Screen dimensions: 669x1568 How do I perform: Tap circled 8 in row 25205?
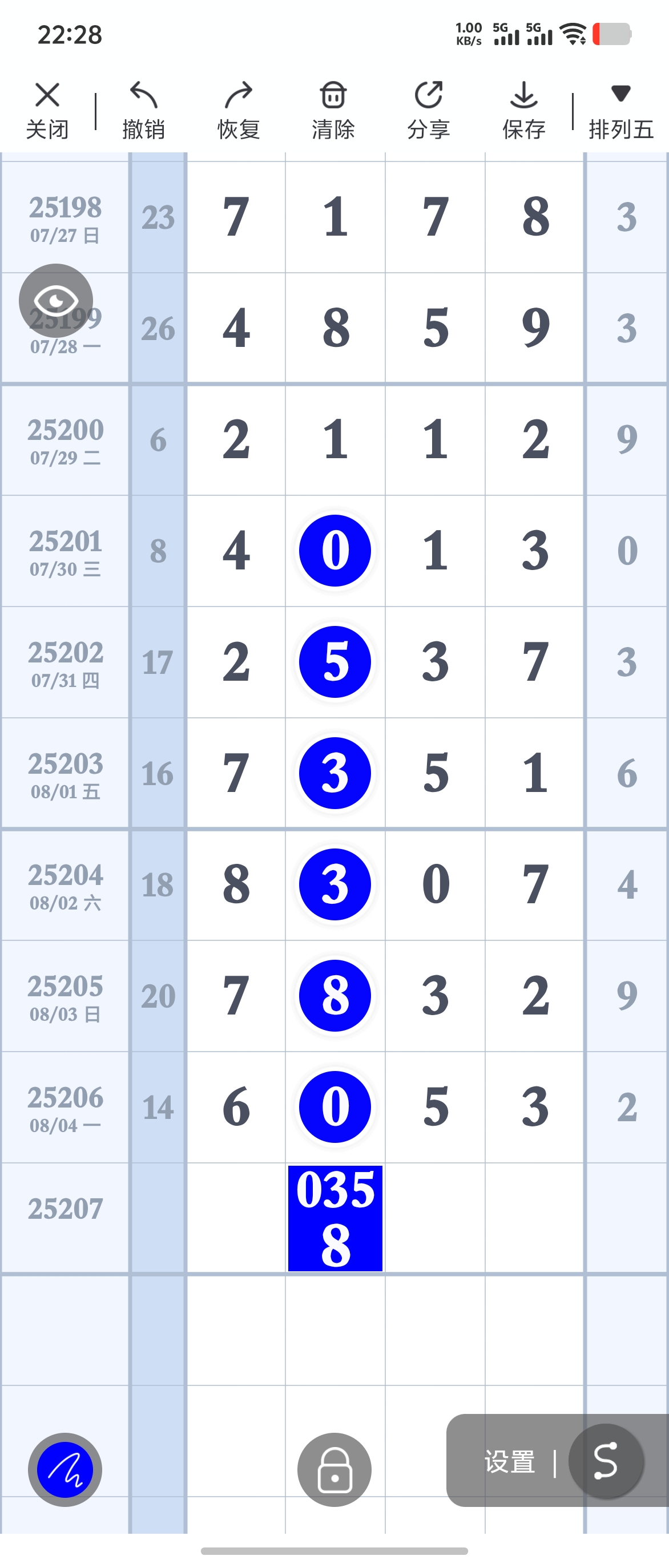[335, 995]
